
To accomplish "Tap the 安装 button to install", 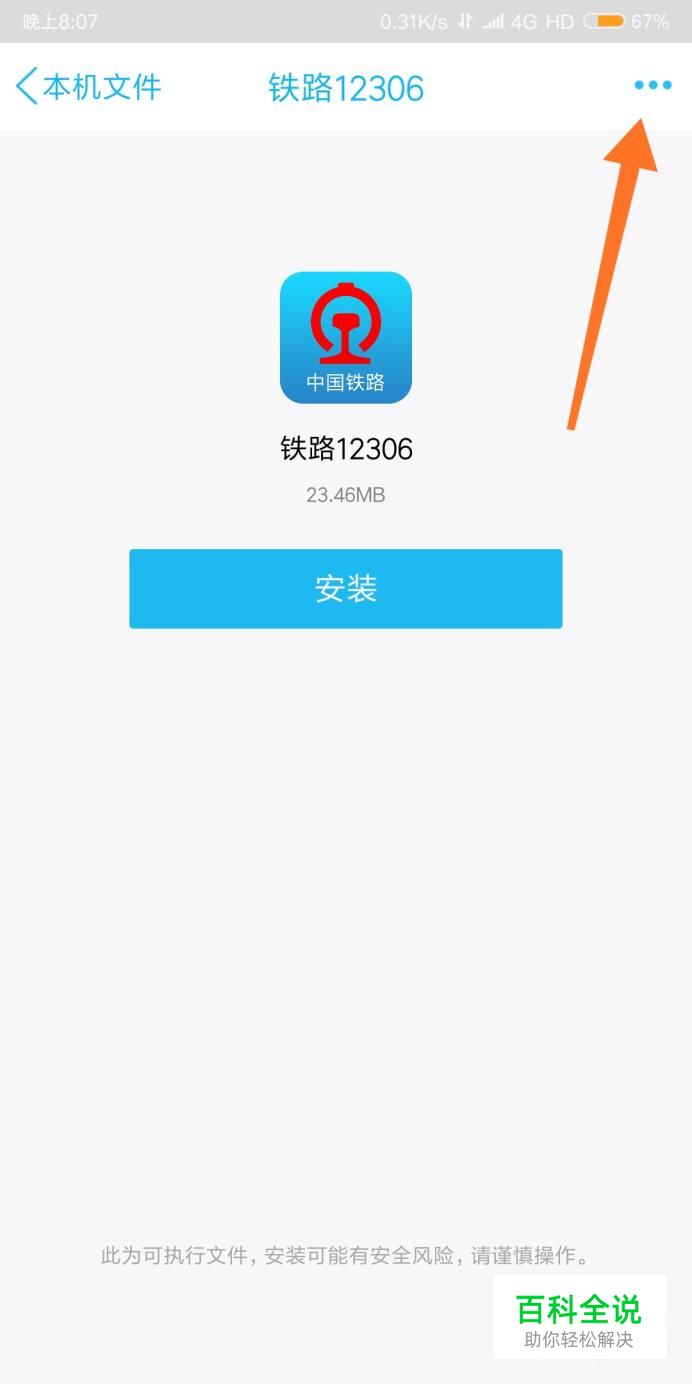I will [x=346, y=588].
